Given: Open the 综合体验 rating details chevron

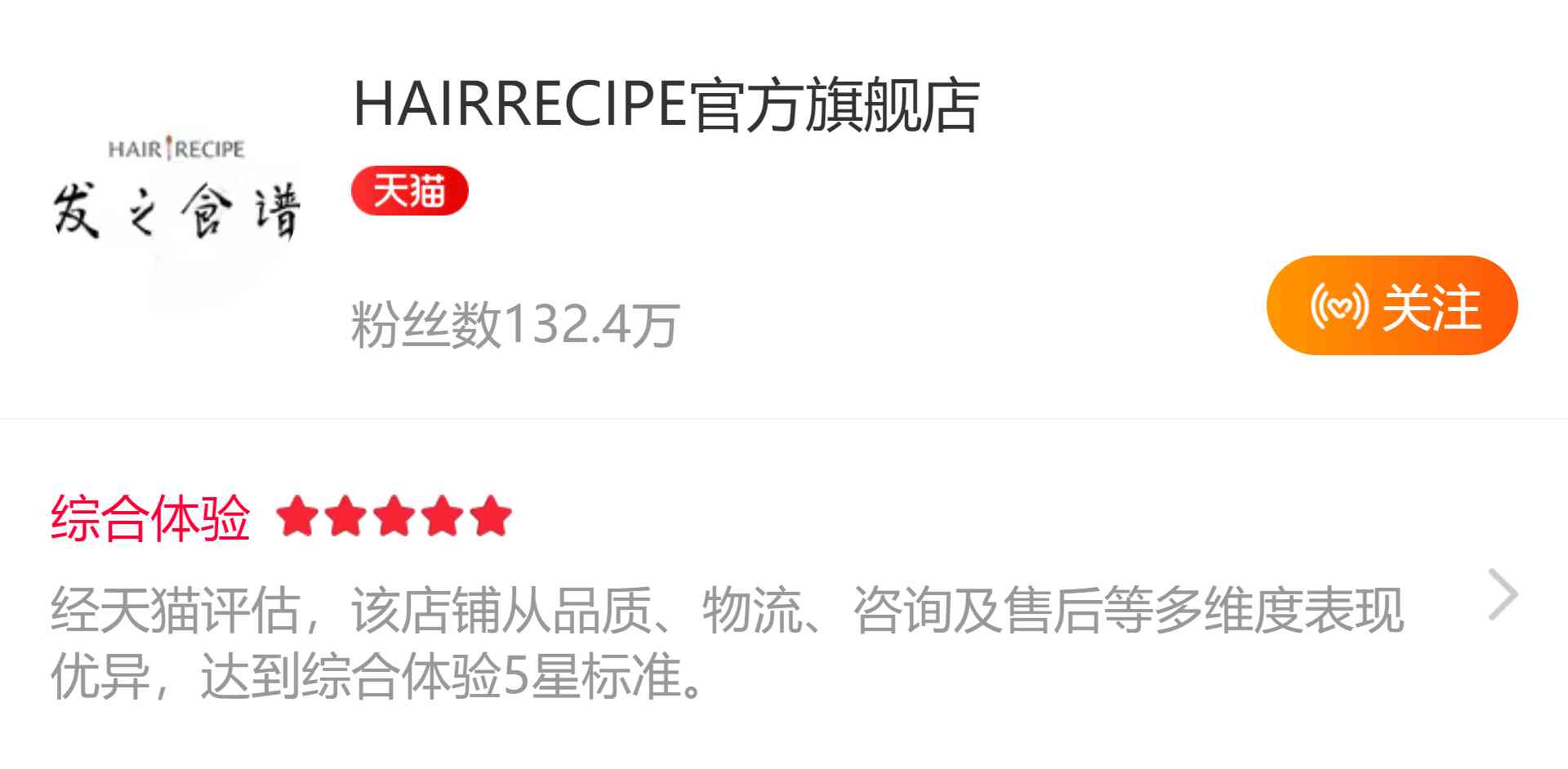Looking at the screenshot, I should 1502,594.
